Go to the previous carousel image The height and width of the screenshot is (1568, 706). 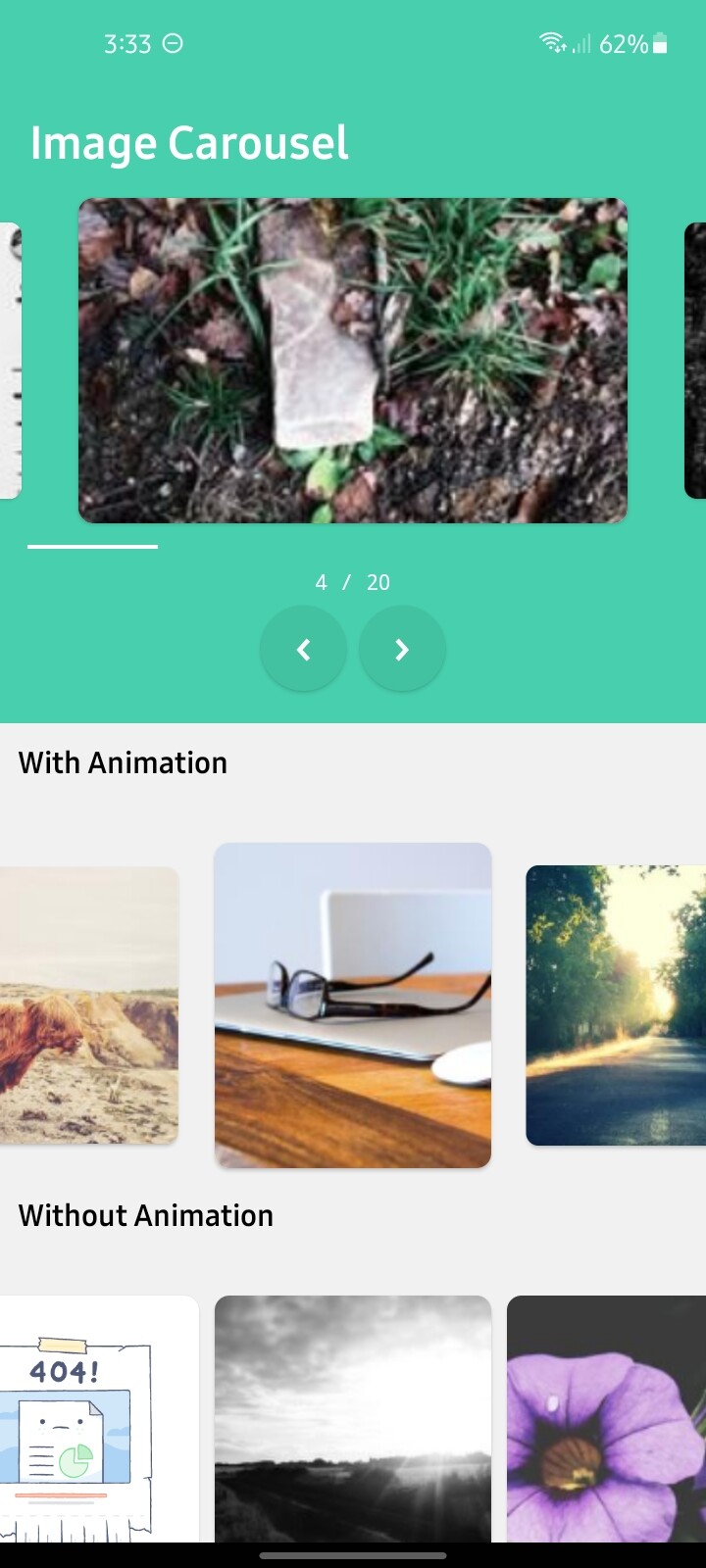pyautogui.click(x=303, y=649)
